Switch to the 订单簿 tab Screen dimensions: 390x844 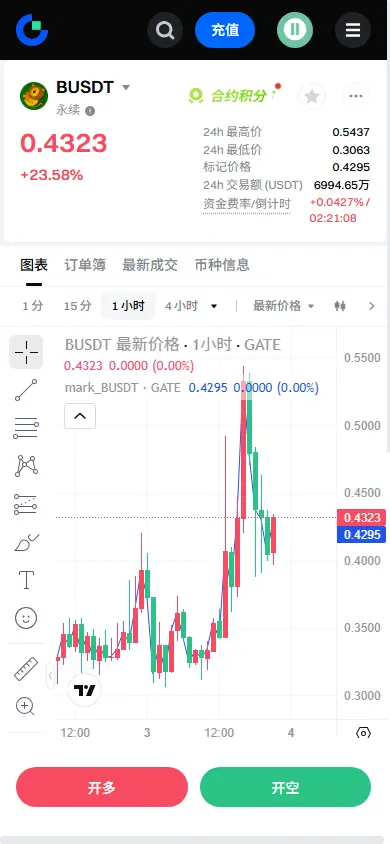[x=85, y=265]
